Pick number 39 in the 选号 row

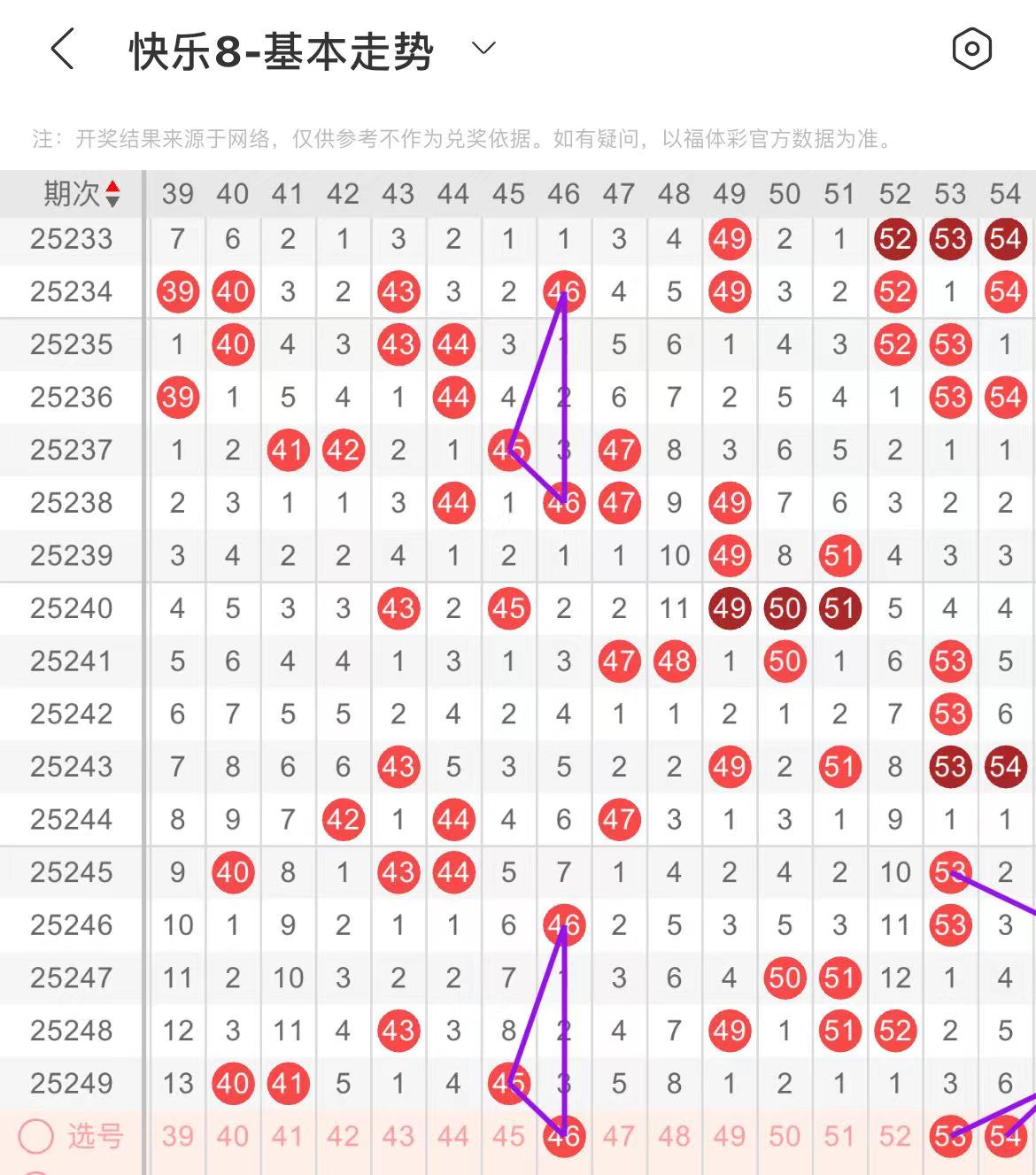(x=178, y=1136)
